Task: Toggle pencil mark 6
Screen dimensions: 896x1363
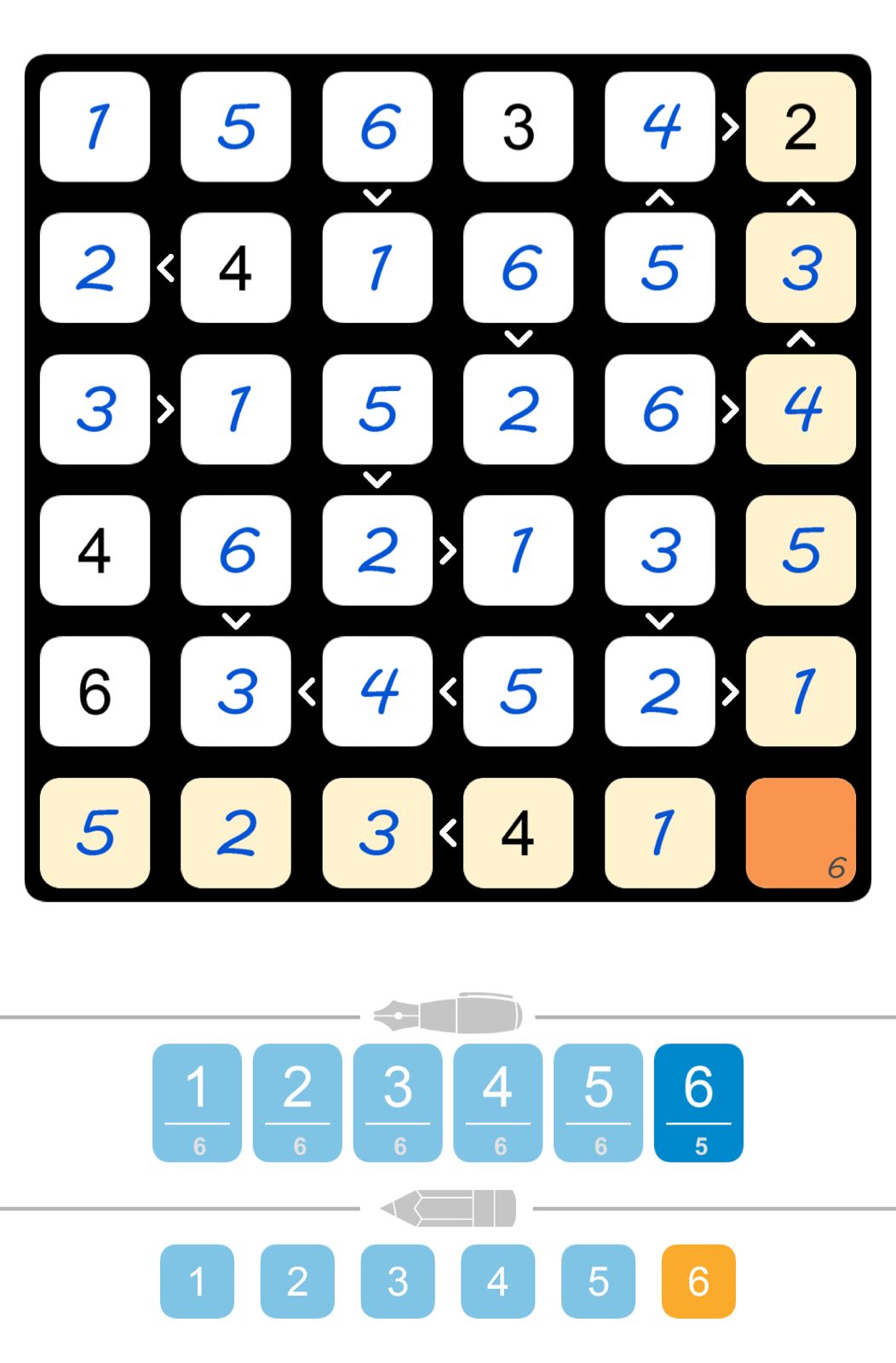Action: [698, 1280]
